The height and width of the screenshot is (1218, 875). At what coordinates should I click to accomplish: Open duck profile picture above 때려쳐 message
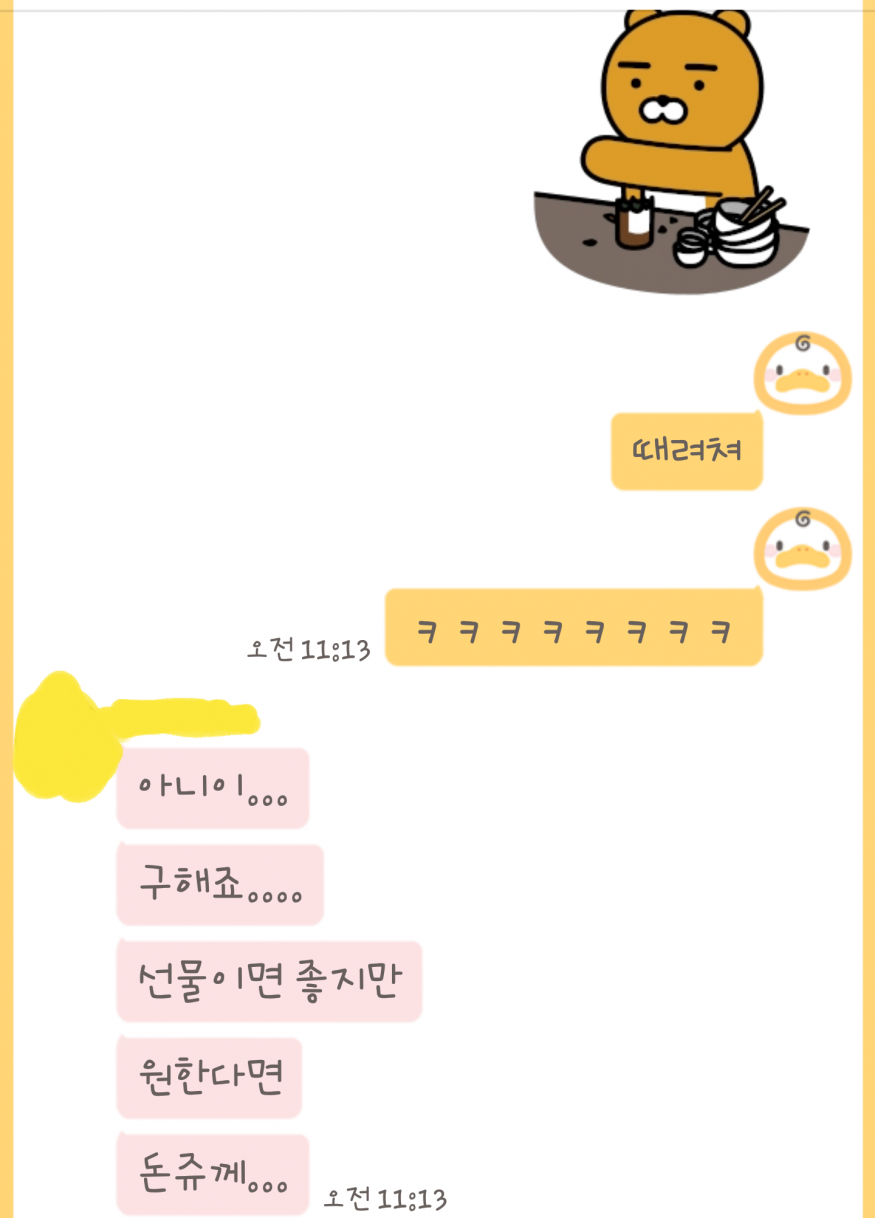[802, 373]
